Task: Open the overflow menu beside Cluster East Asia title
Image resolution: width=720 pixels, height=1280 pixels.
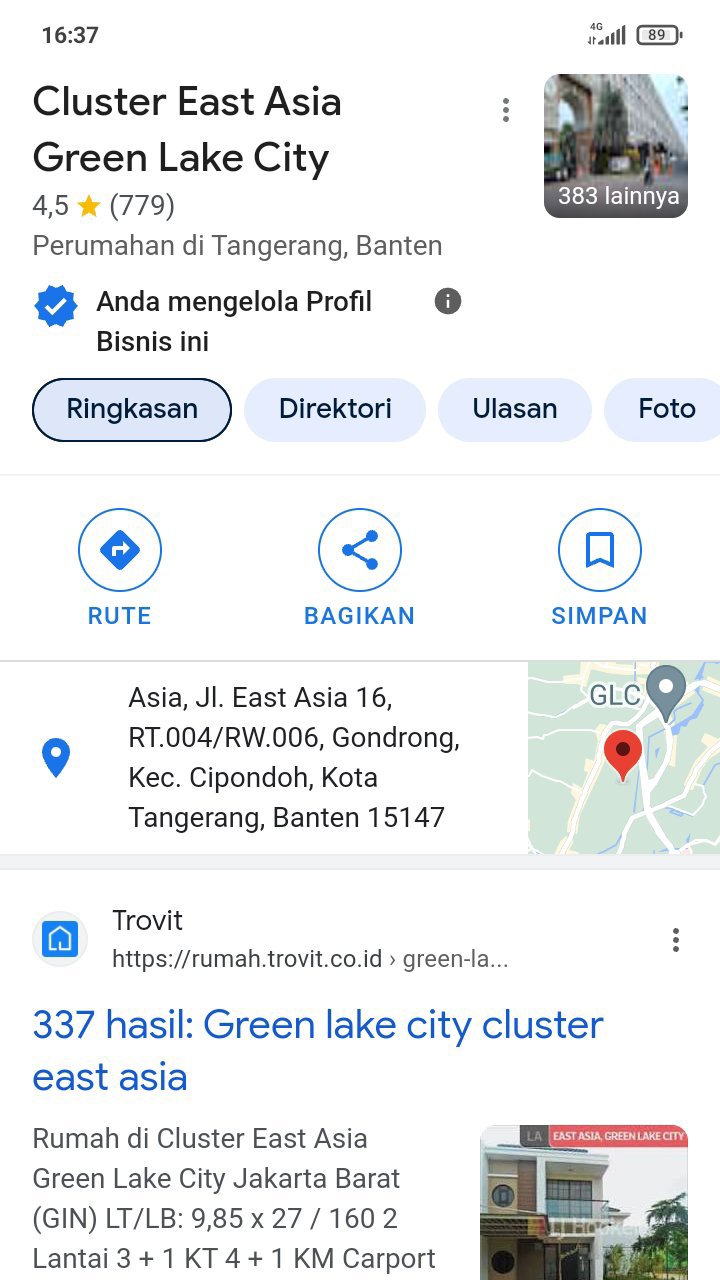Action: pos(506,110)
